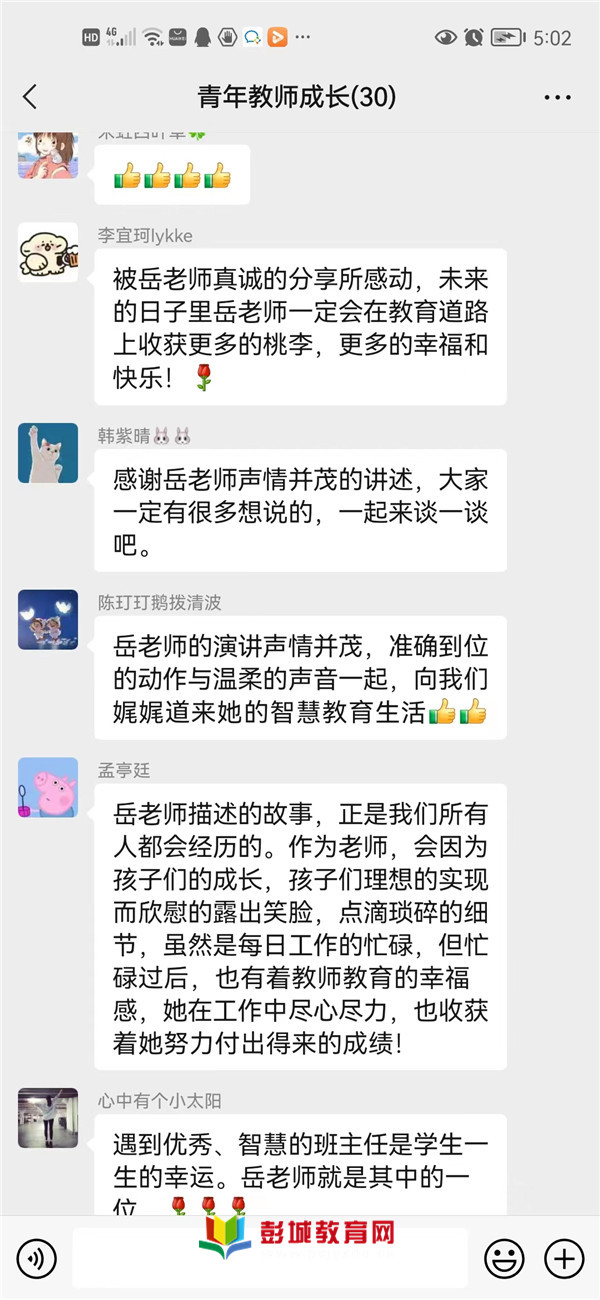View 心中有个小太阳's profile avatar

(48, 1118)
